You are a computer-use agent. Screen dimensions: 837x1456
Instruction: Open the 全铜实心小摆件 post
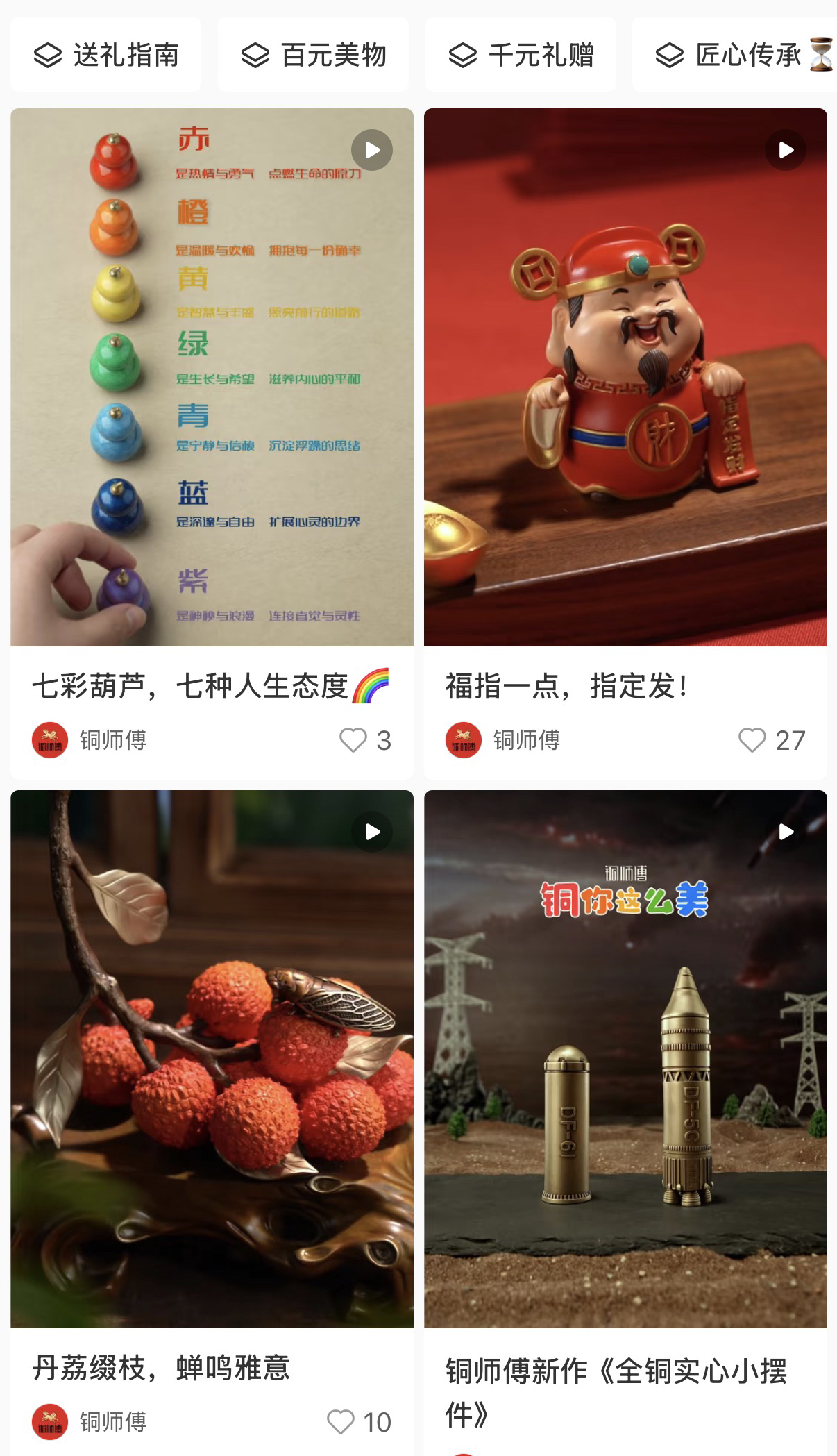pyautogui.click(x=625, y=1058)
